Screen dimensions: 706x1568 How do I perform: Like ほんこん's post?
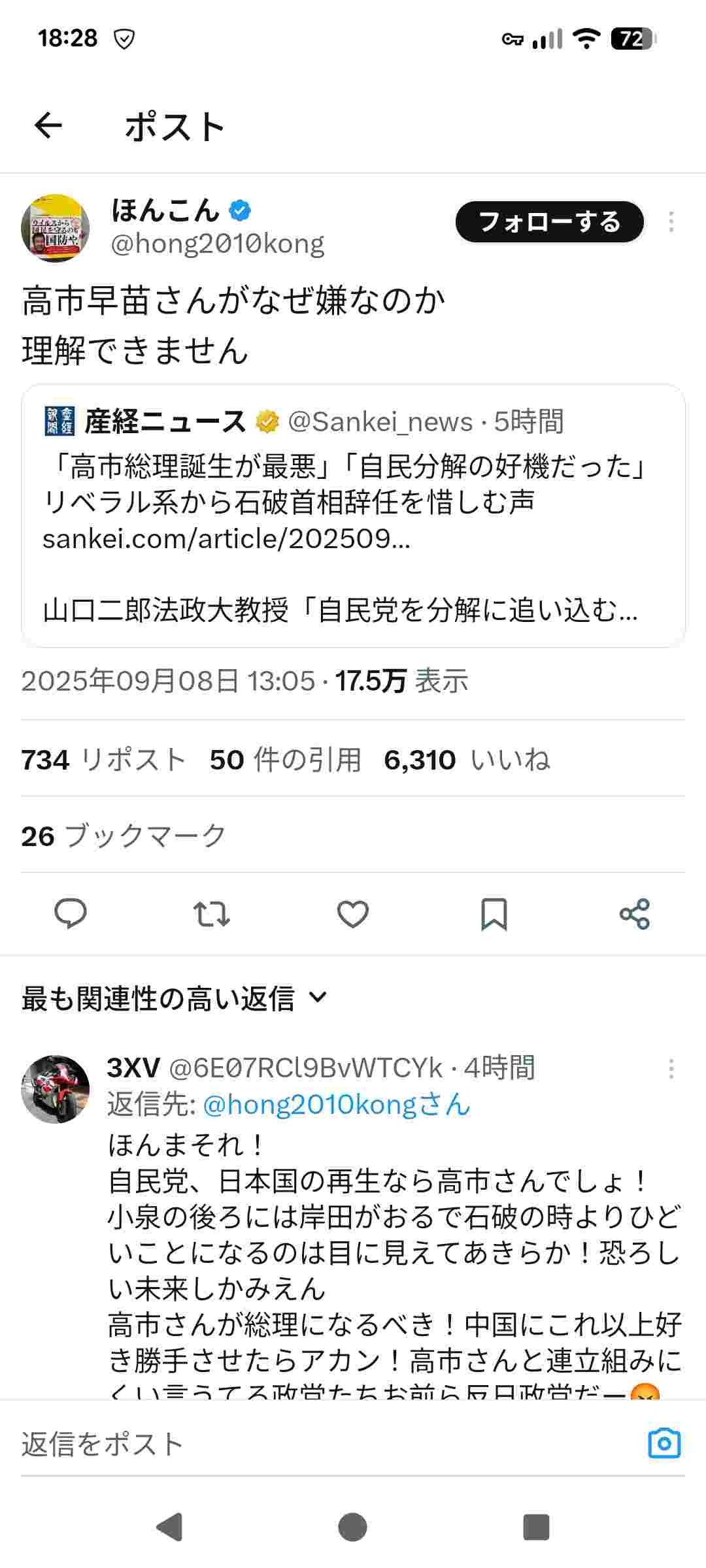click(353, 913)
